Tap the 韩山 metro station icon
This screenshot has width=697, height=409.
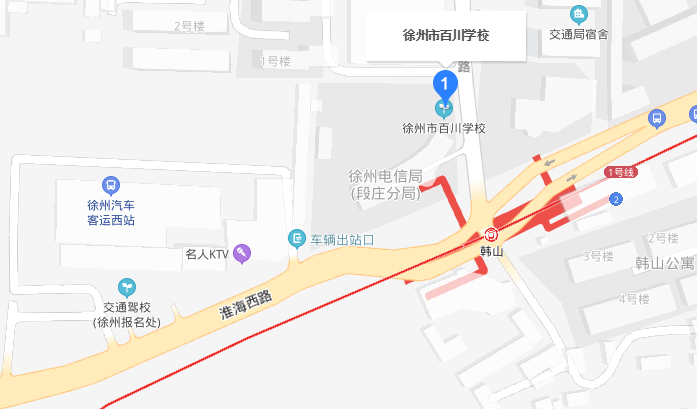click(490, 232)
